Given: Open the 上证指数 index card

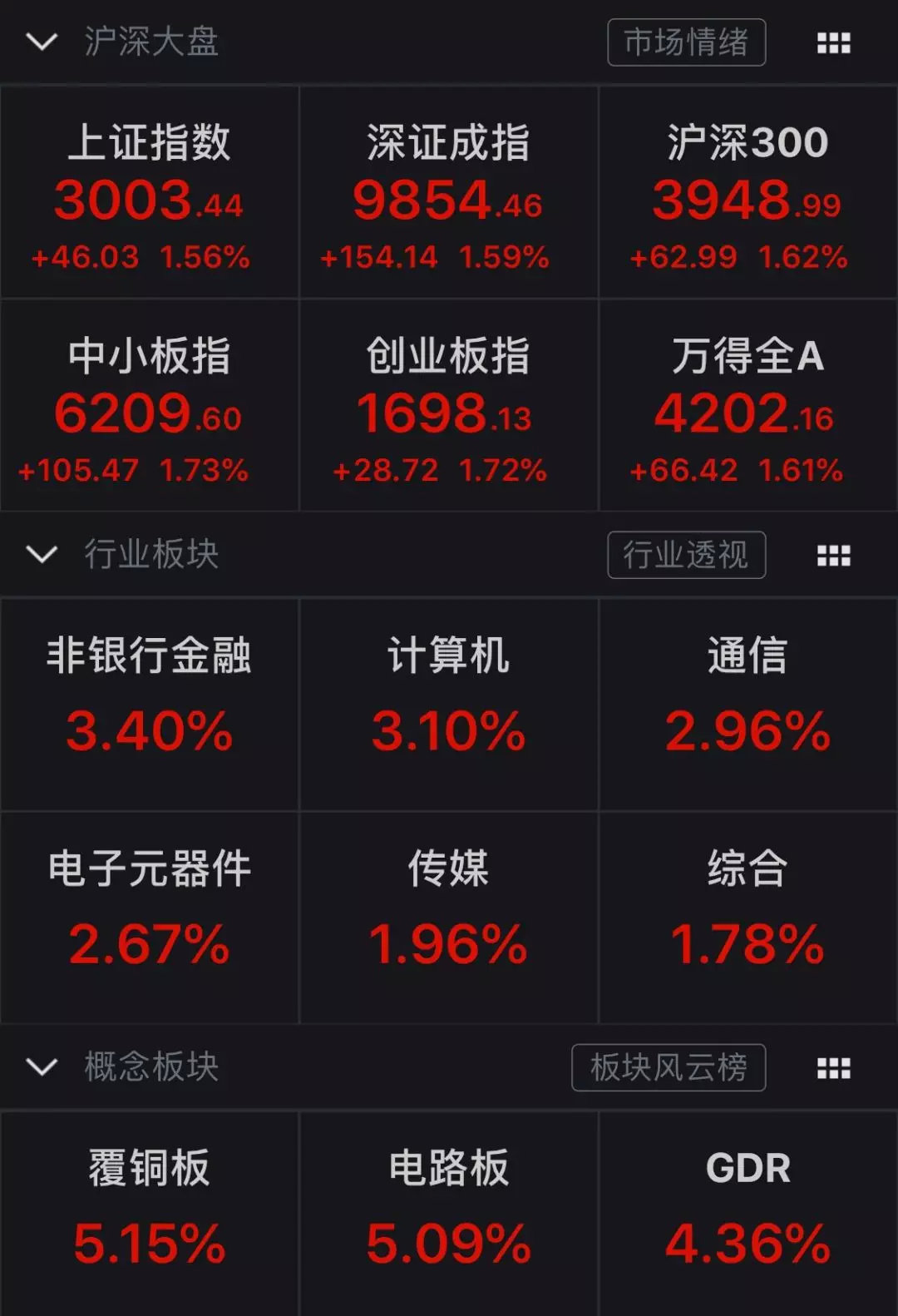Looking at the screenshot, I should click(150, 193).
